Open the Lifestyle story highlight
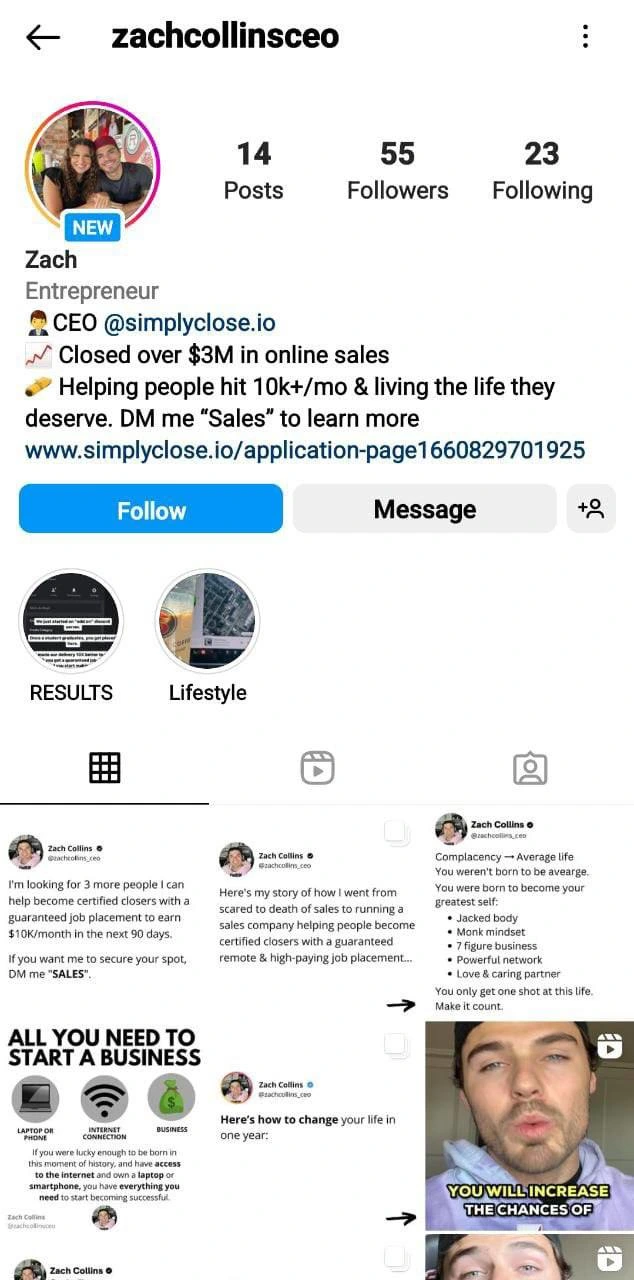 [208, 622]
